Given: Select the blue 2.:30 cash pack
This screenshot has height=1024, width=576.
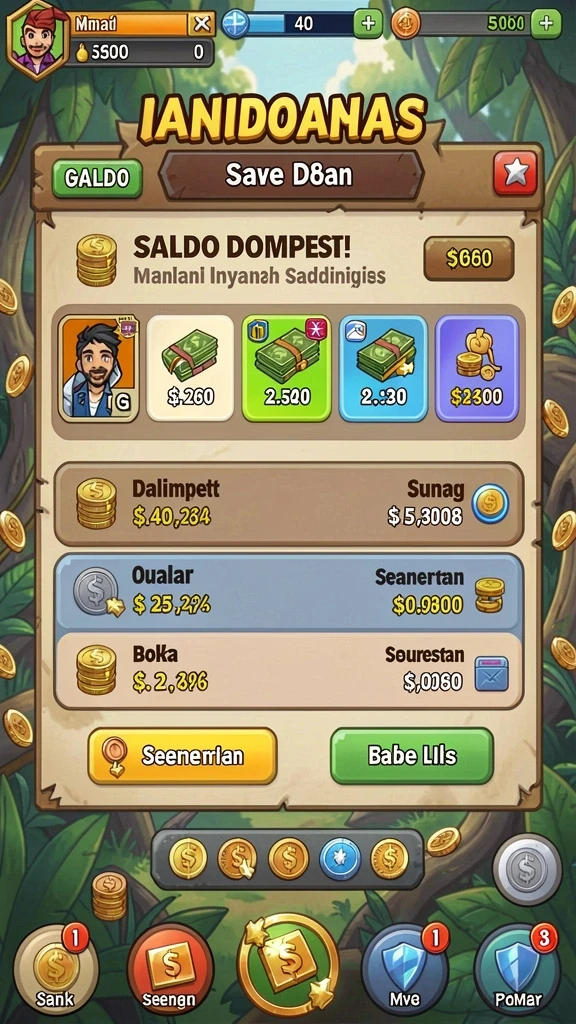Looking at the screenshot, I should pyautogui.click(x=383, y=368).
